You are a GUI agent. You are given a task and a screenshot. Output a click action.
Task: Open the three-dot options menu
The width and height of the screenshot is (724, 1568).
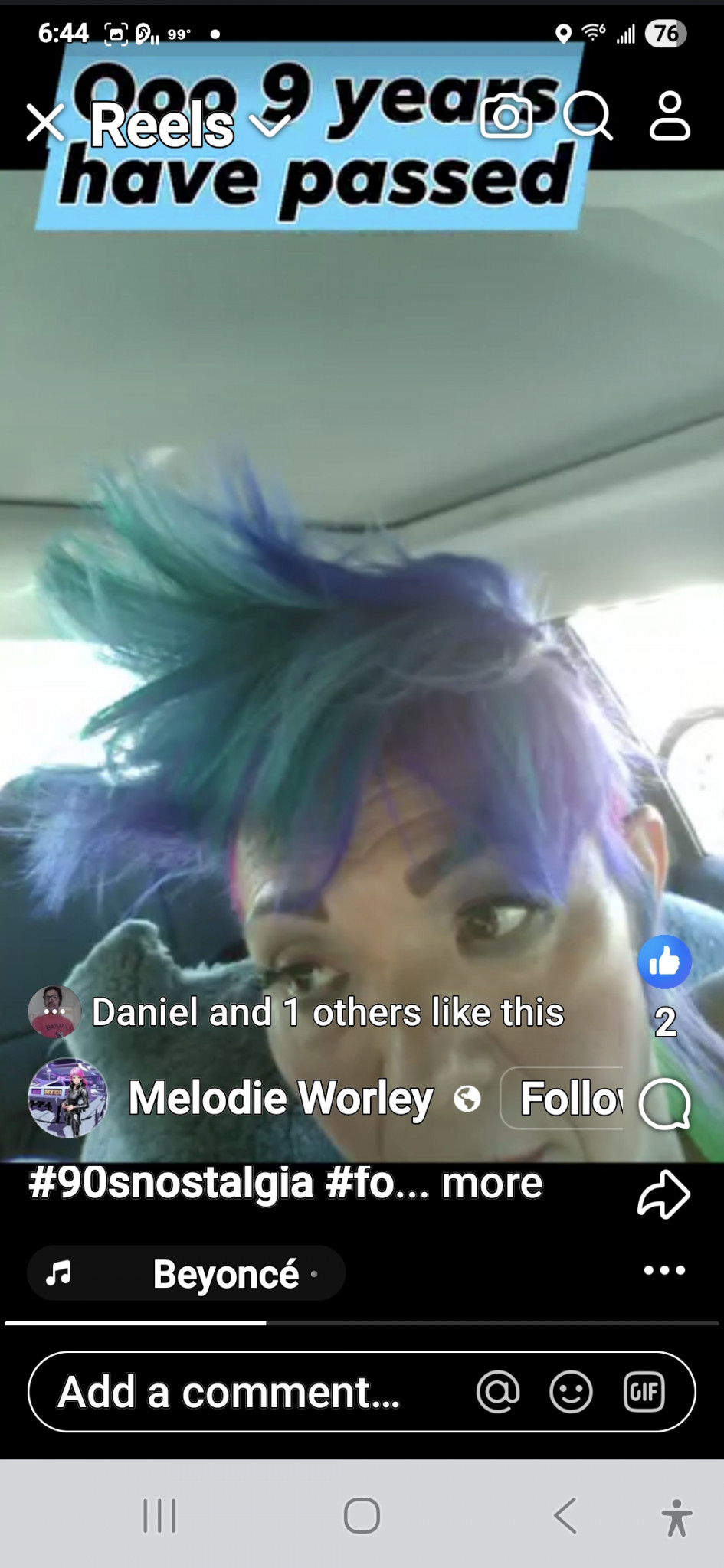[664, 1270]
